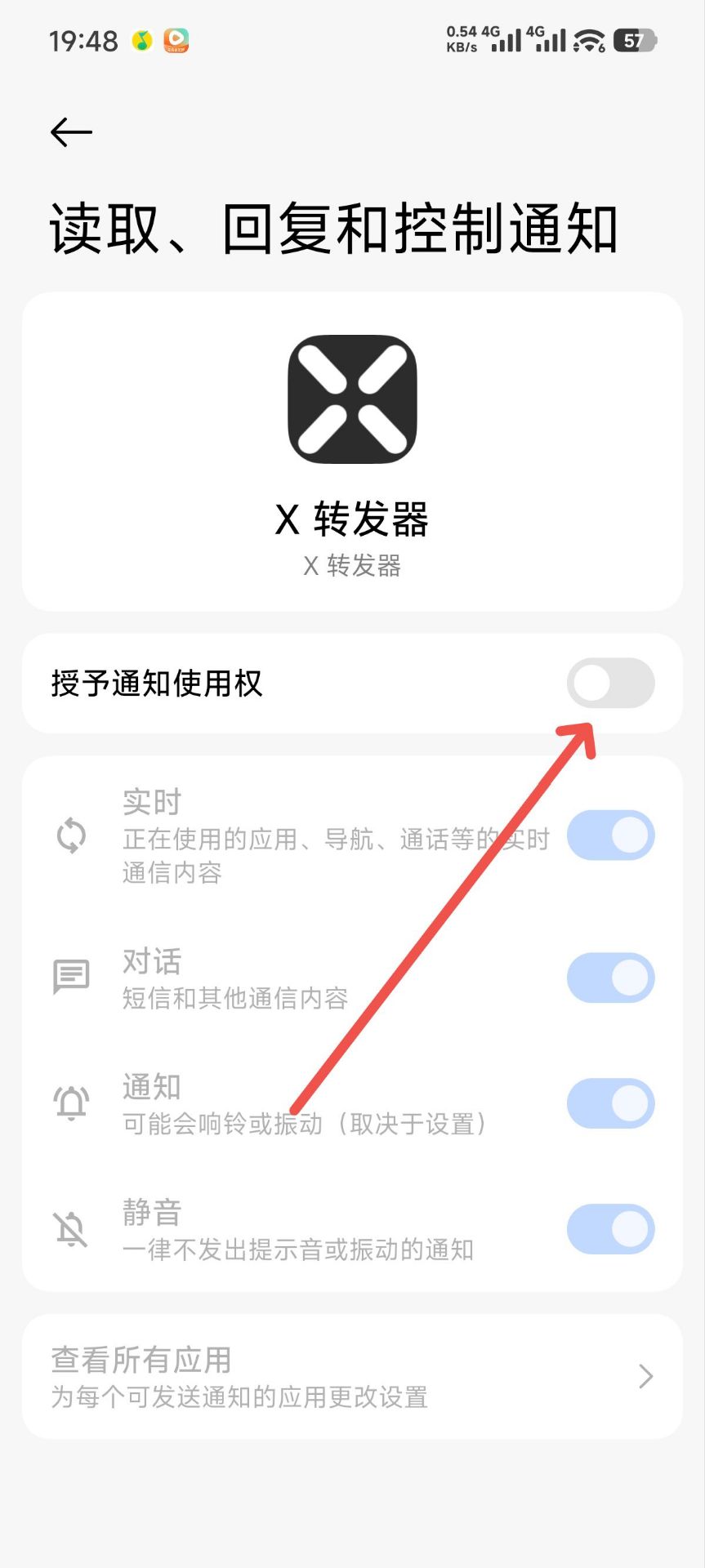
Task: Enable 授予通知使用权 switch
Action: click(610, 684)
